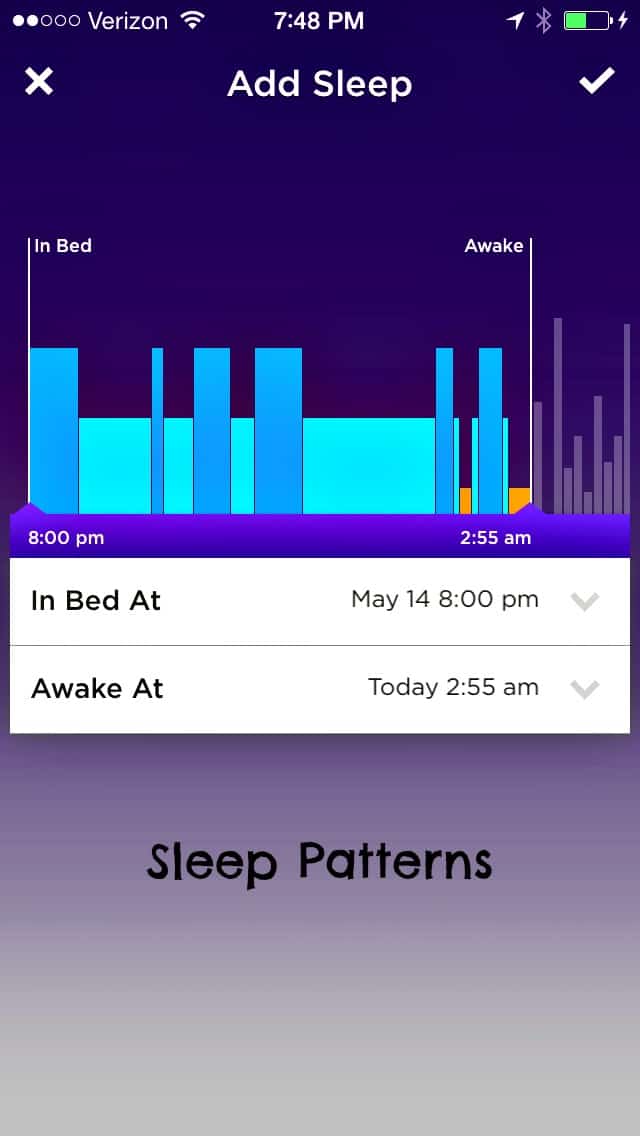Close the Add Sleep screen
Screen dimensions: 640x1136
click(x=39, y=81)
